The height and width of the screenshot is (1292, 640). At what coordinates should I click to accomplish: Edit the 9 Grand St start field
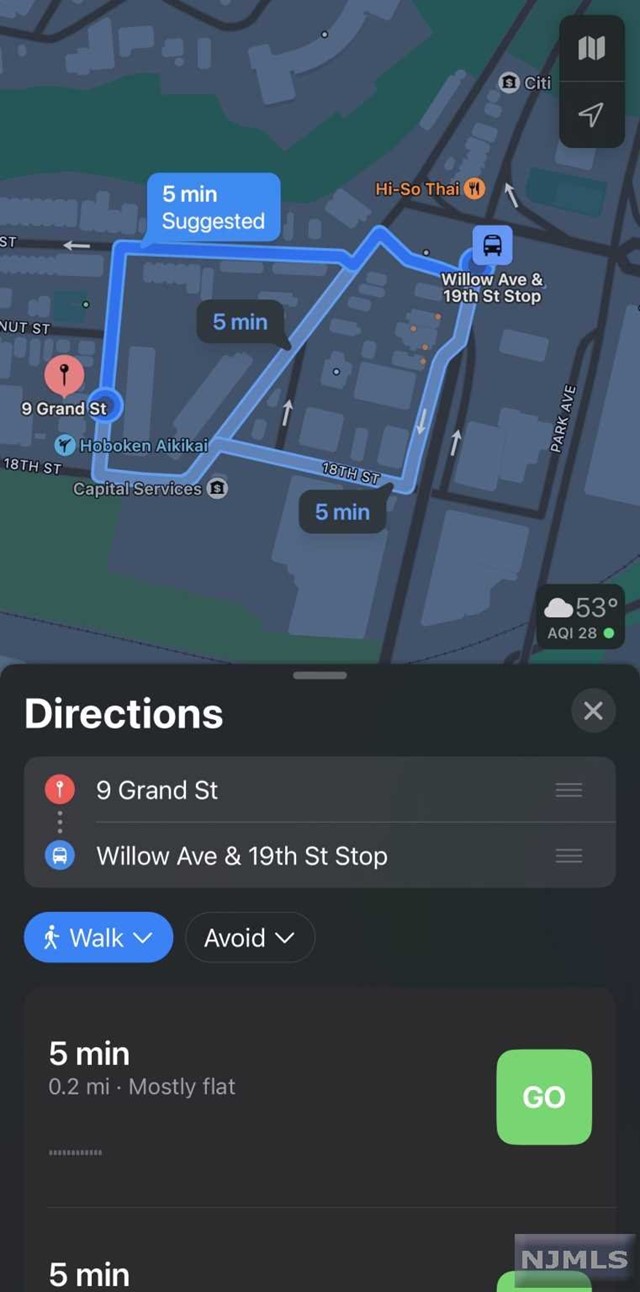pos(320,790)
